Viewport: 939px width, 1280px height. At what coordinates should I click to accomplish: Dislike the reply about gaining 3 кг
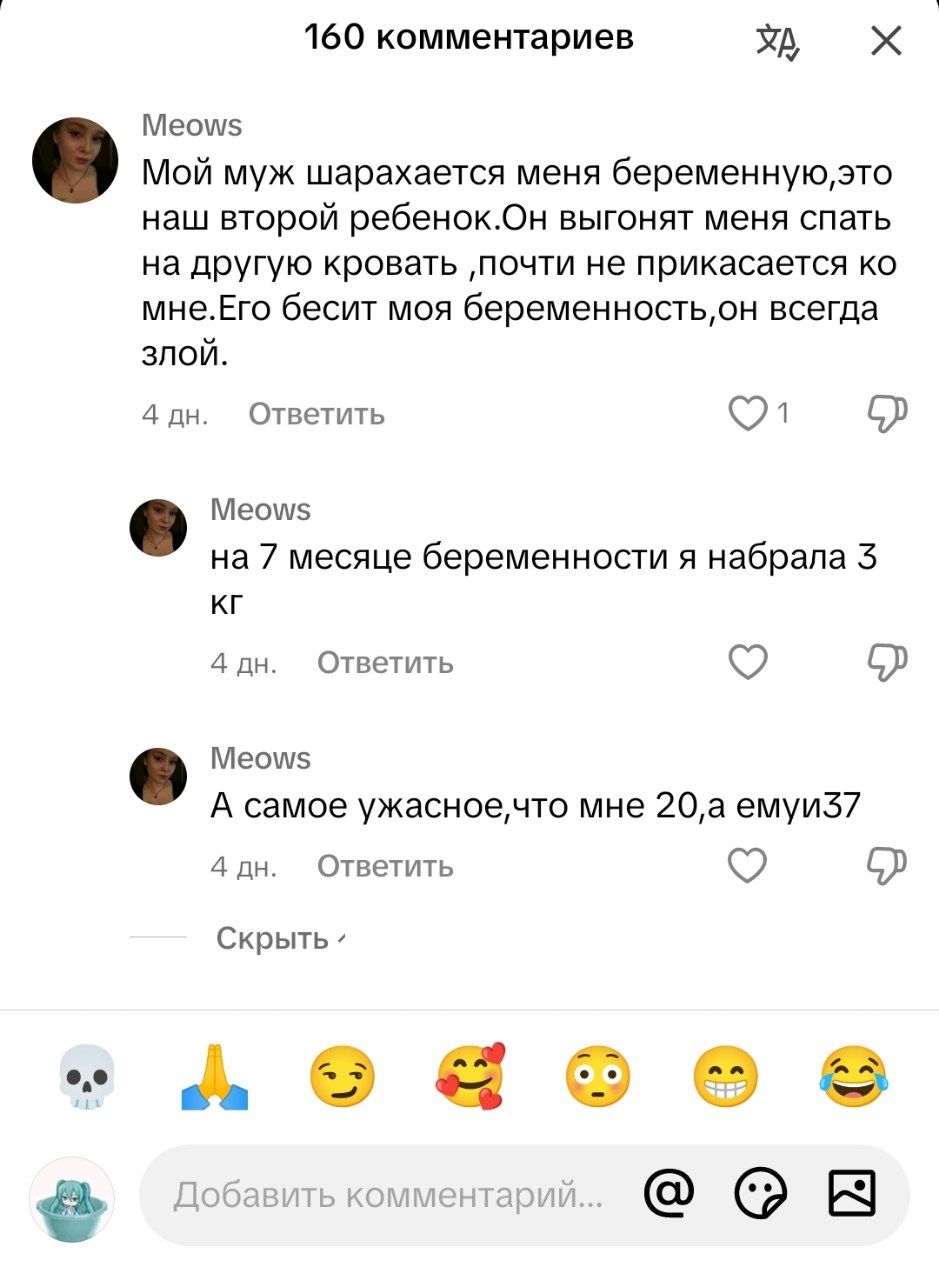pyautogui.click(x=886, y=662)
